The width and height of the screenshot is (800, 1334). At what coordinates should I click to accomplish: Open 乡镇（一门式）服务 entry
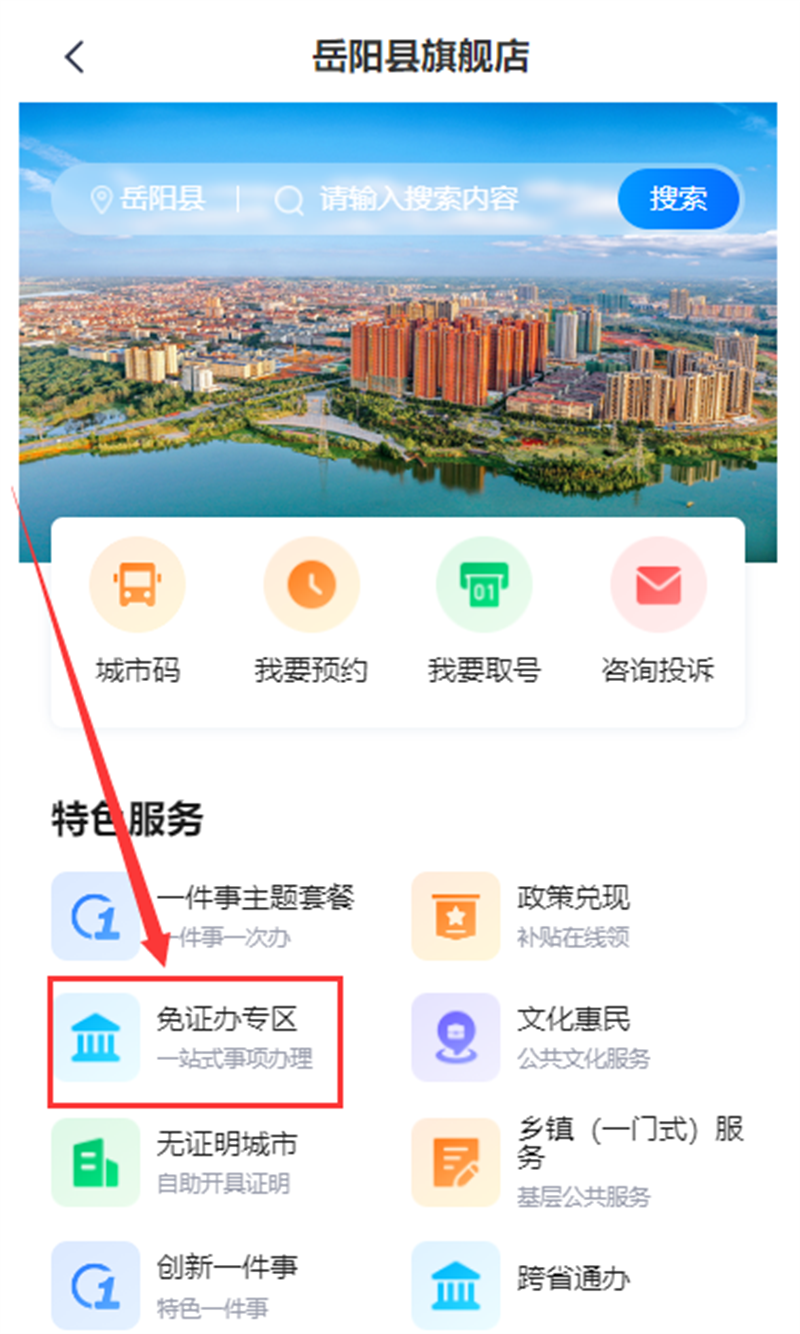(580, 1162)
